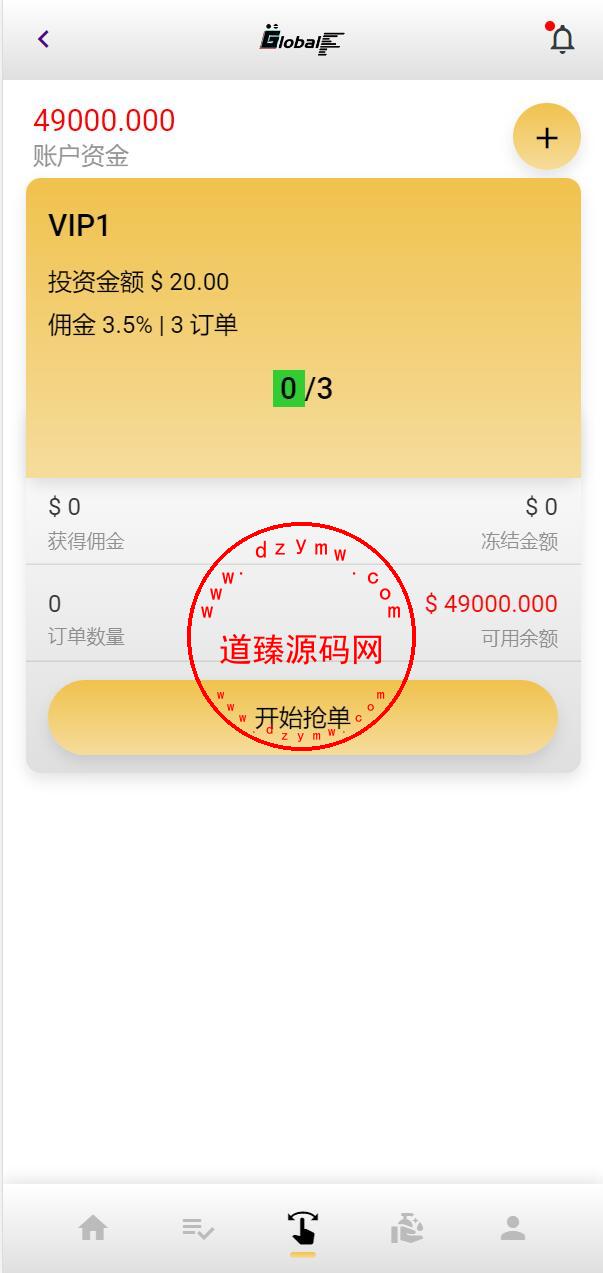
Task: Tap the 开始抢单 button
Action: (x=302, y=718)
